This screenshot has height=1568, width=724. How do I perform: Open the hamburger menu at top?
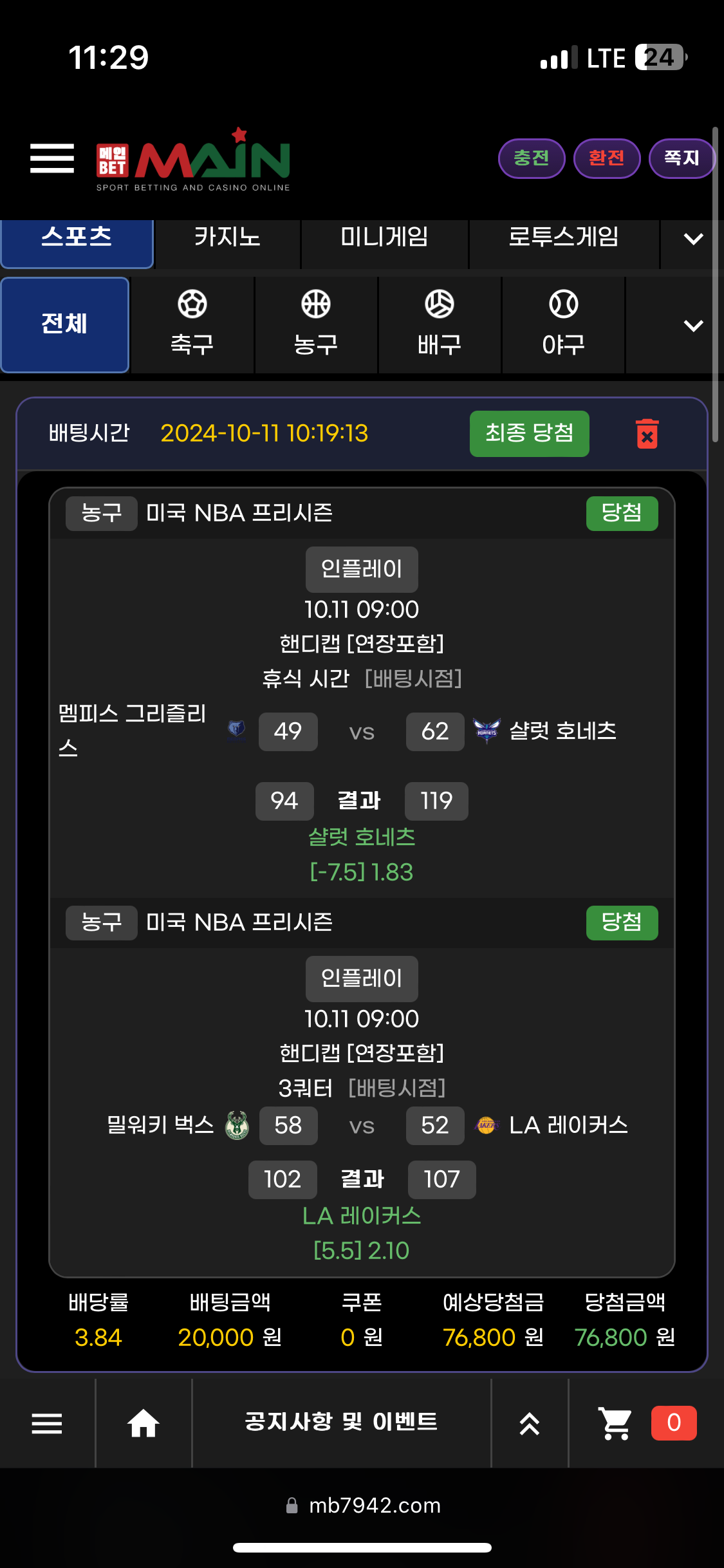click(51, 158)
